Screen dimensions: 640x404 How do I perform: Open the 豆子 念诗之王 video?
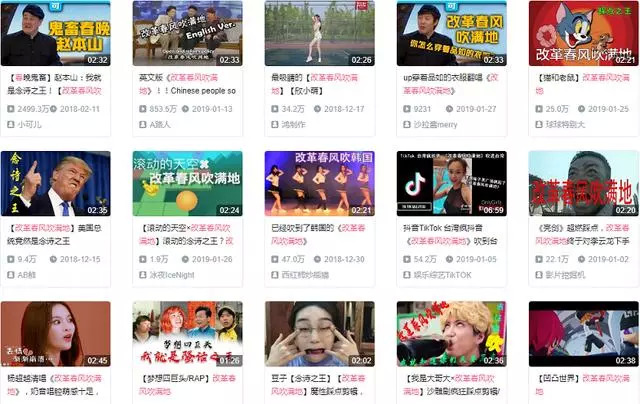320,334
